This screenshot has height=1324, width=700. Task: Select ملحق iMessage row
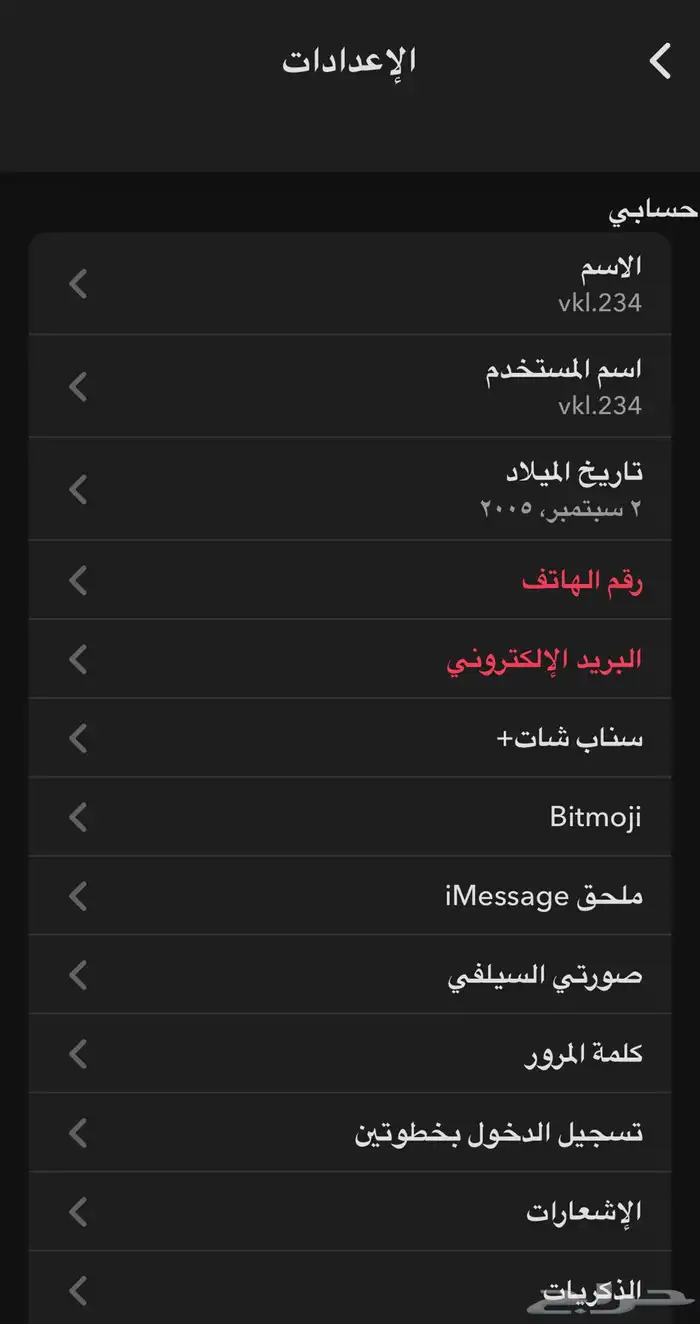[350, 896]
